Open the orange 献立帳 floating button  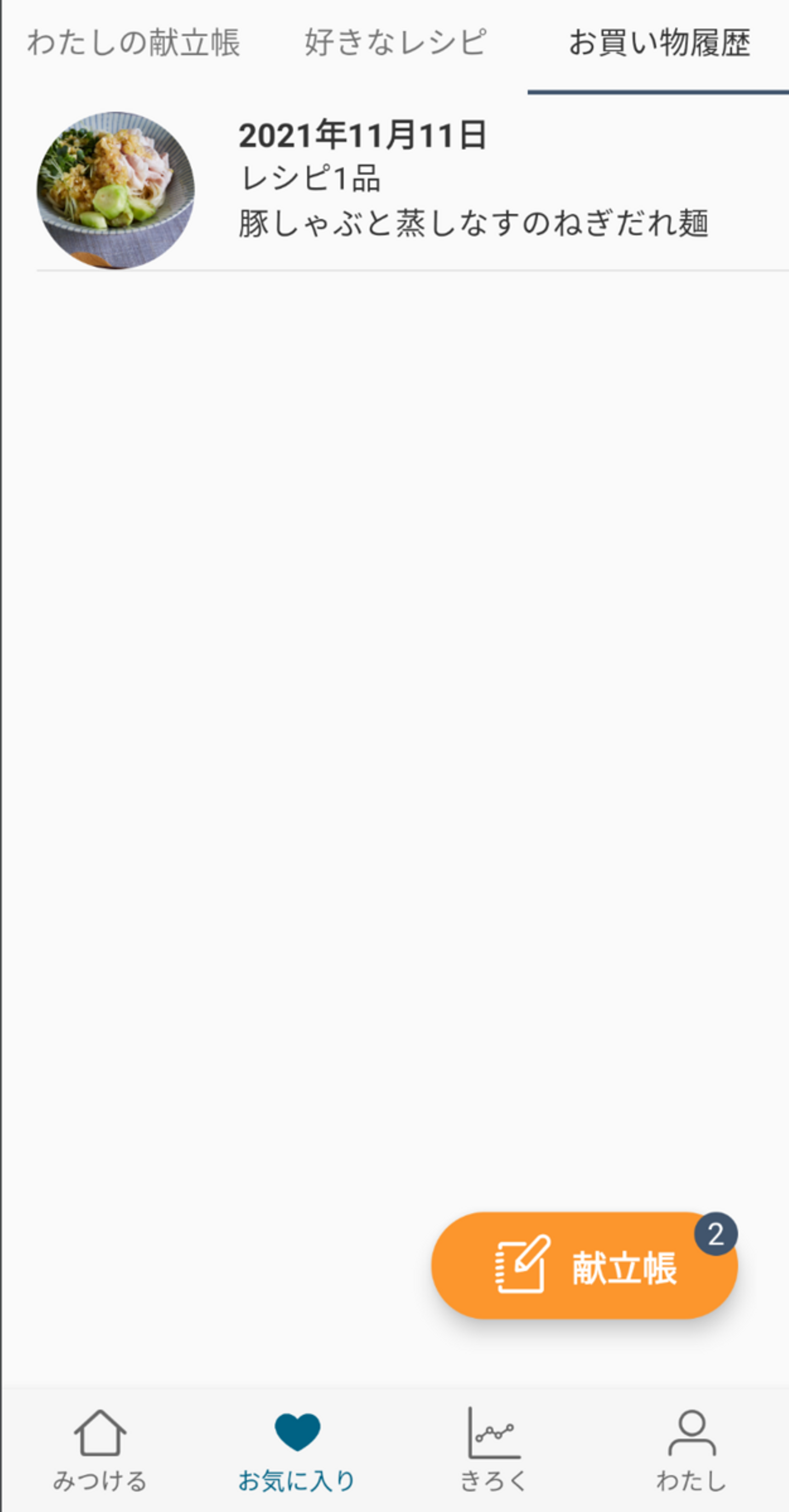(584, 1267)
